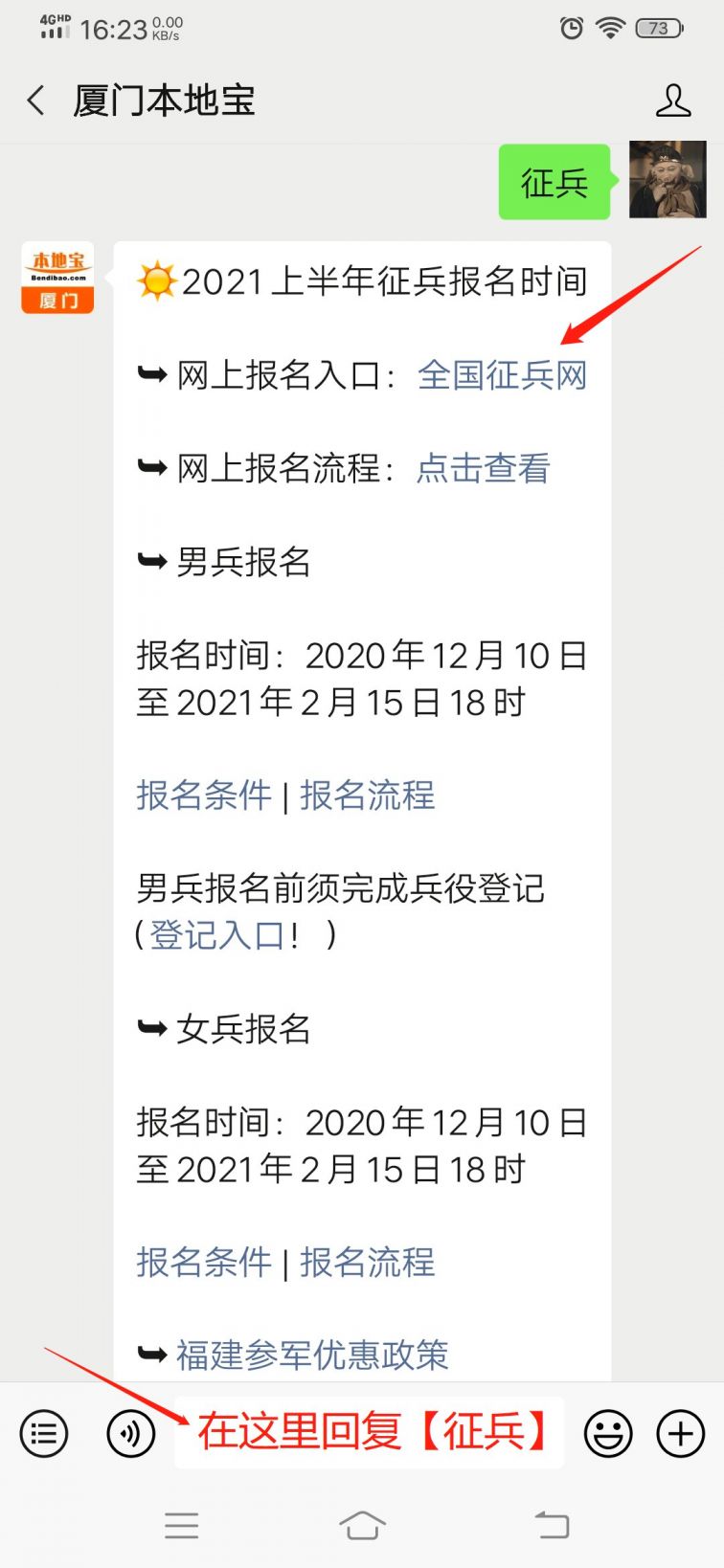Tap the message input field
The height and width of the screenshot is (1568, 724).
[x=370, y=1432]
